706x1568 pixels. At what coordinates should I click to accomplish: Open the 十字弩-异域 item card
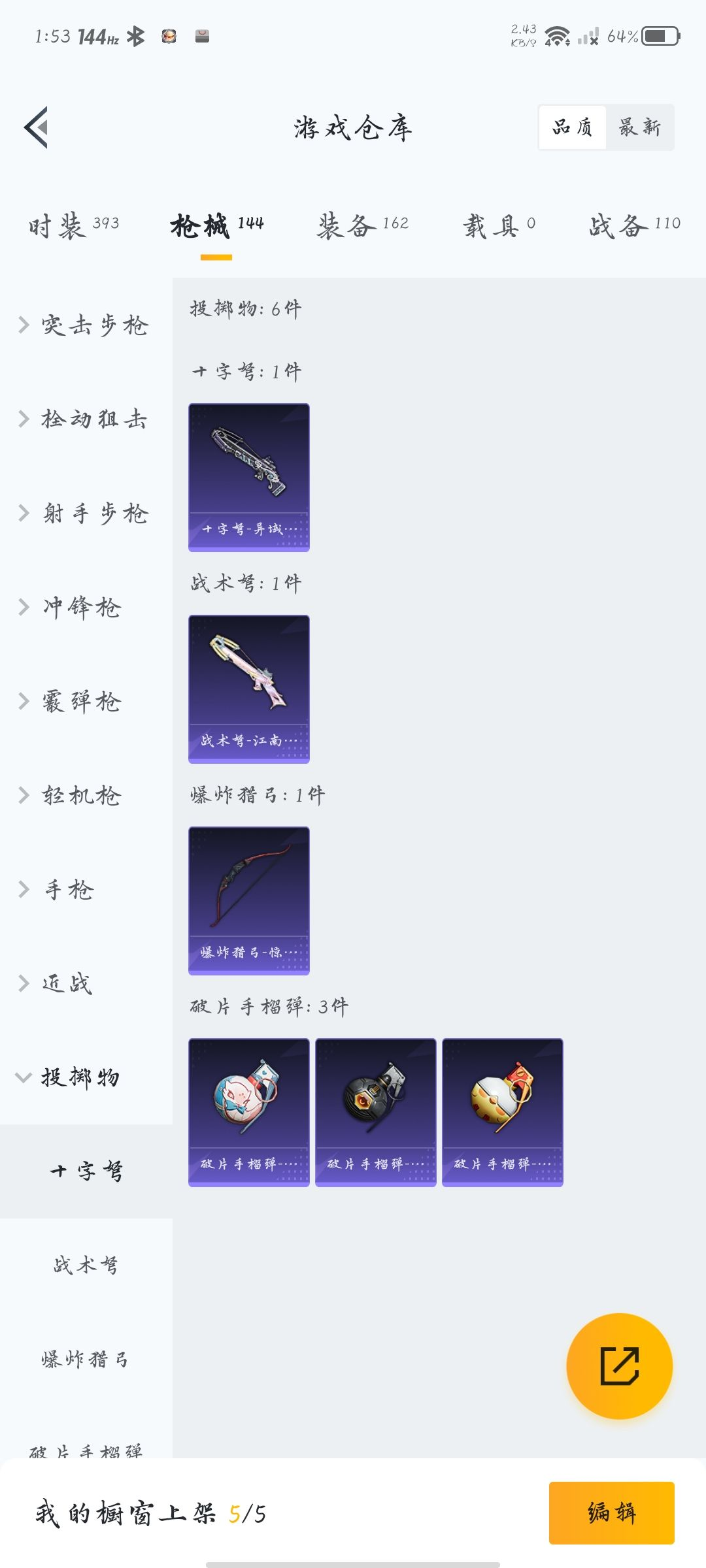click(249, 478)
